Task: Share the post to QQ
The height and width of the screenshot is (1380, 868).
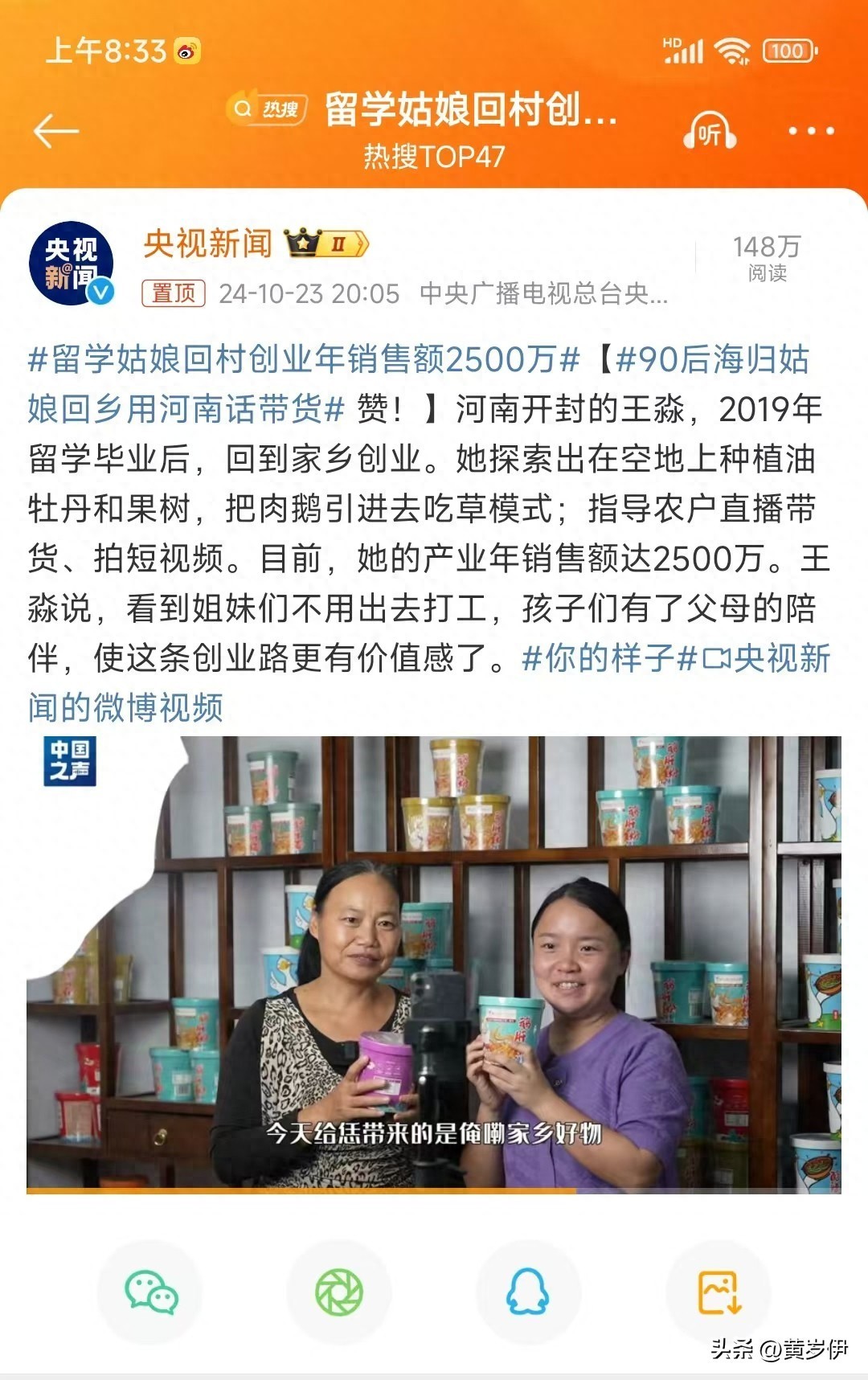Action: coord(528,1292)
